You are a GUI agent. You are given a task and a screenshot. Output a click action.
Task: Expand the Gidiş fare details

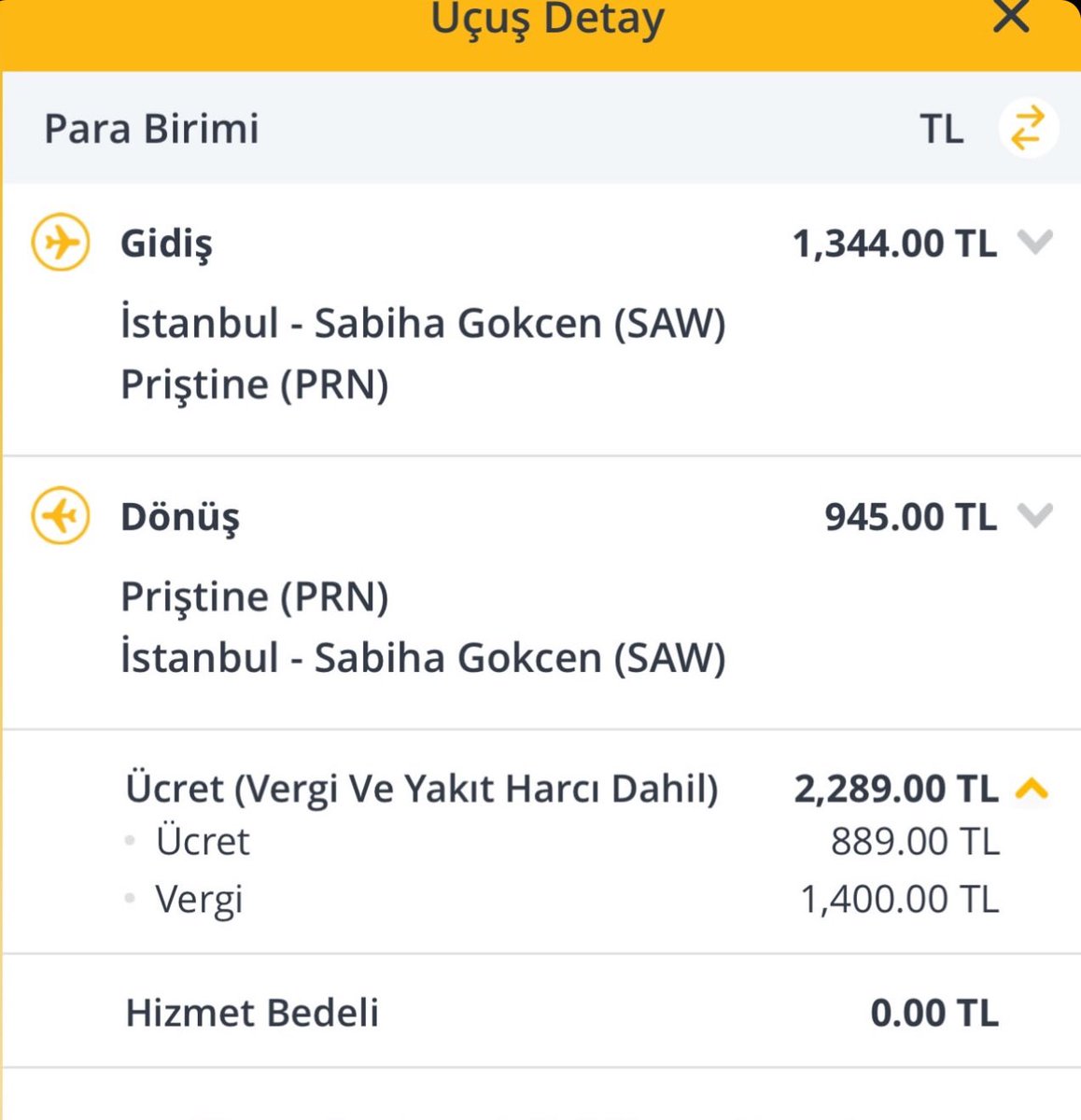coord(1034,242)
